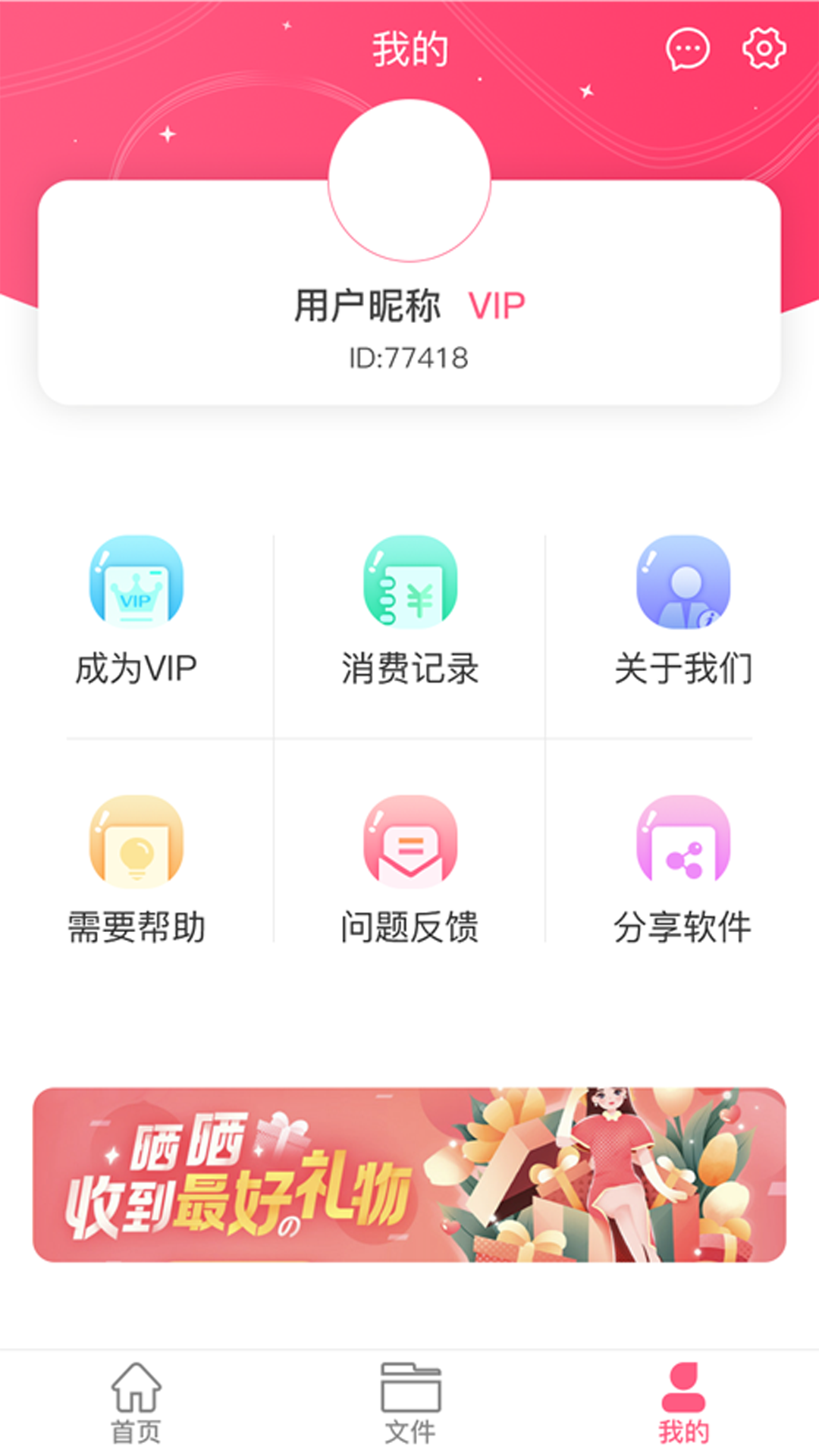Open the settings gear icon
This screenshot has width=819, height=1456.
[x=763, y=49]
